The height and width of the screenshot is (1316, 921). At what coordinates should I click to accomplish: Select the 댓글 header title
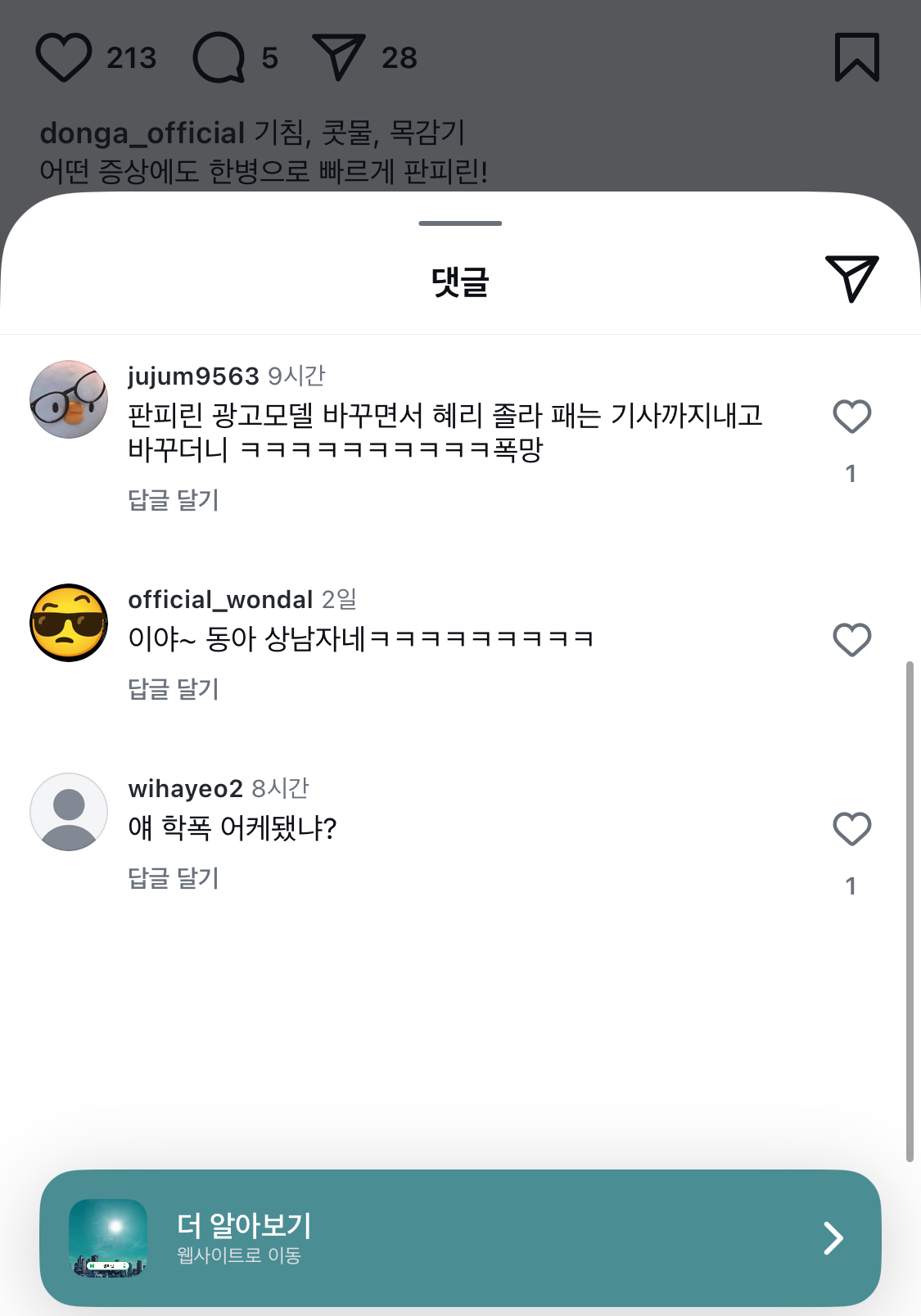pyautogui.click(x=460, y=281)
